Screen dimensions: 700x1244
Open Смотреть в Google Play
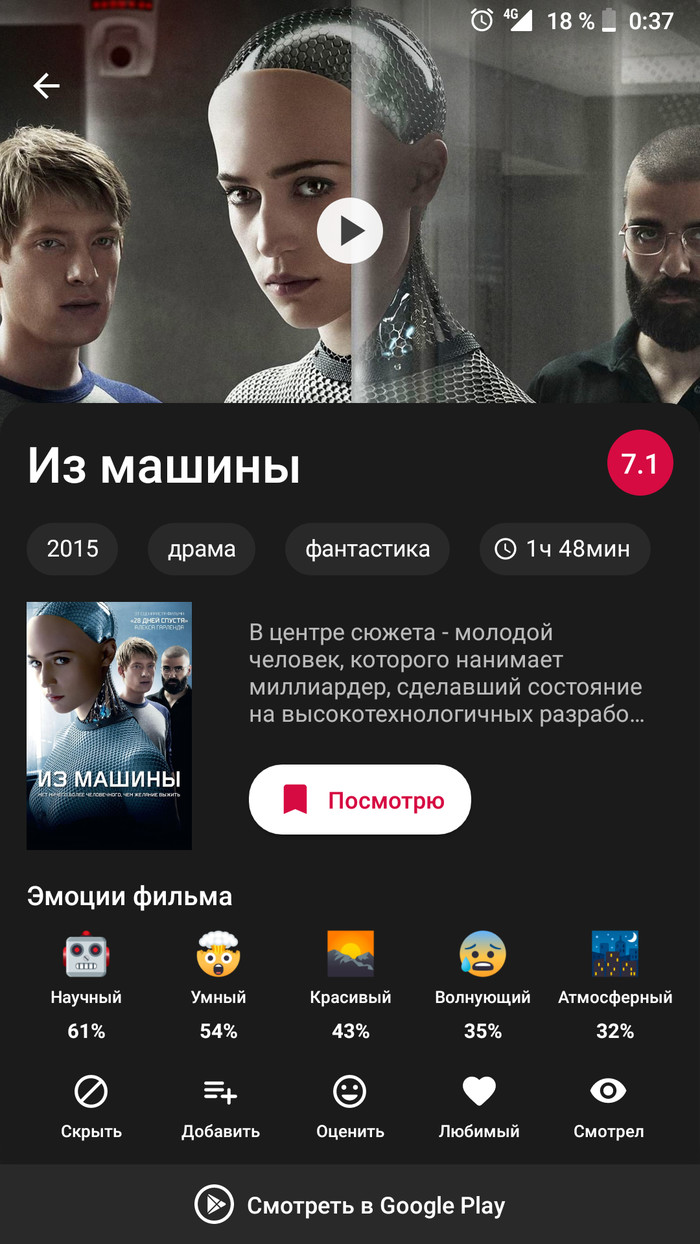(x=350, y=1205)
